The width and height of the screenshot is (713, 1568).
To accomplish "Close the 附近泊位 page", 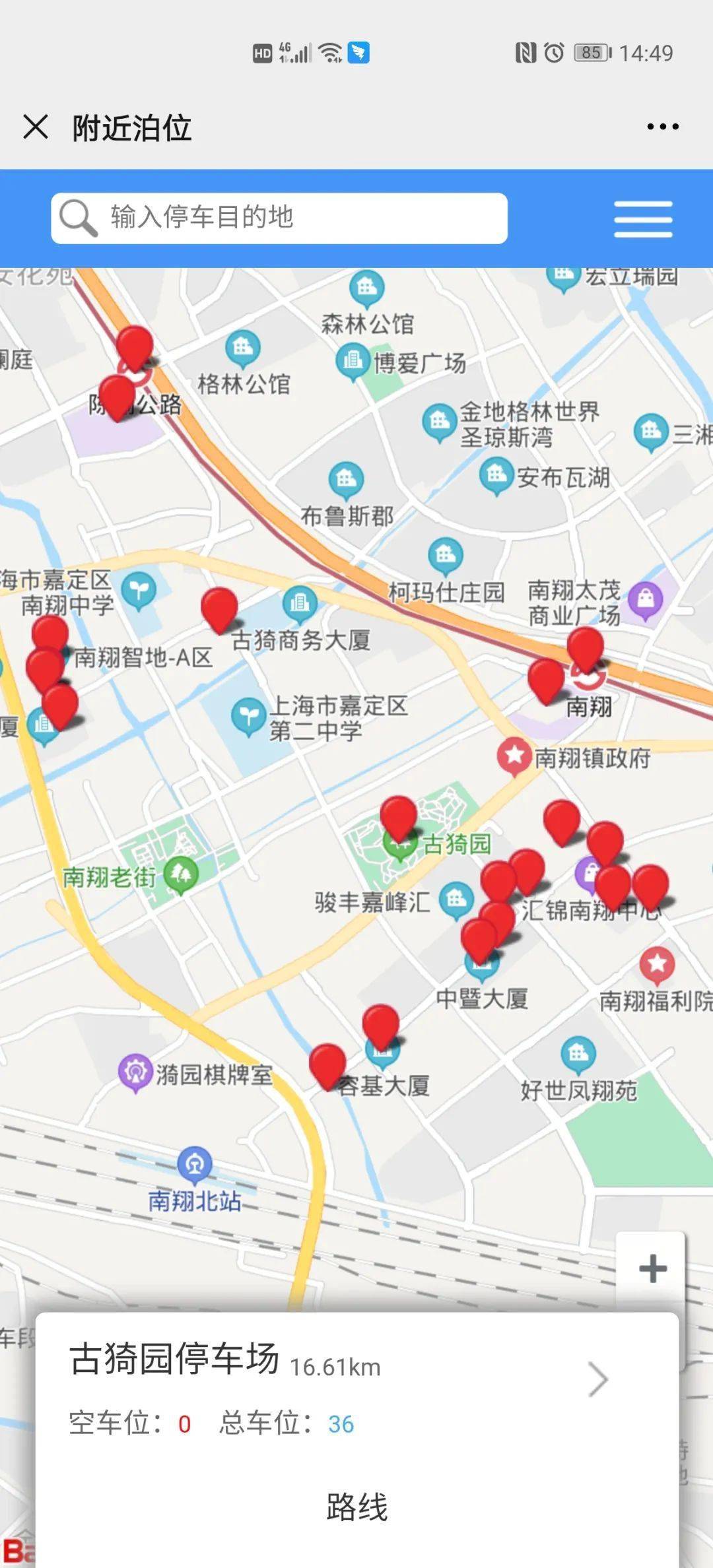I will [36, 127].
